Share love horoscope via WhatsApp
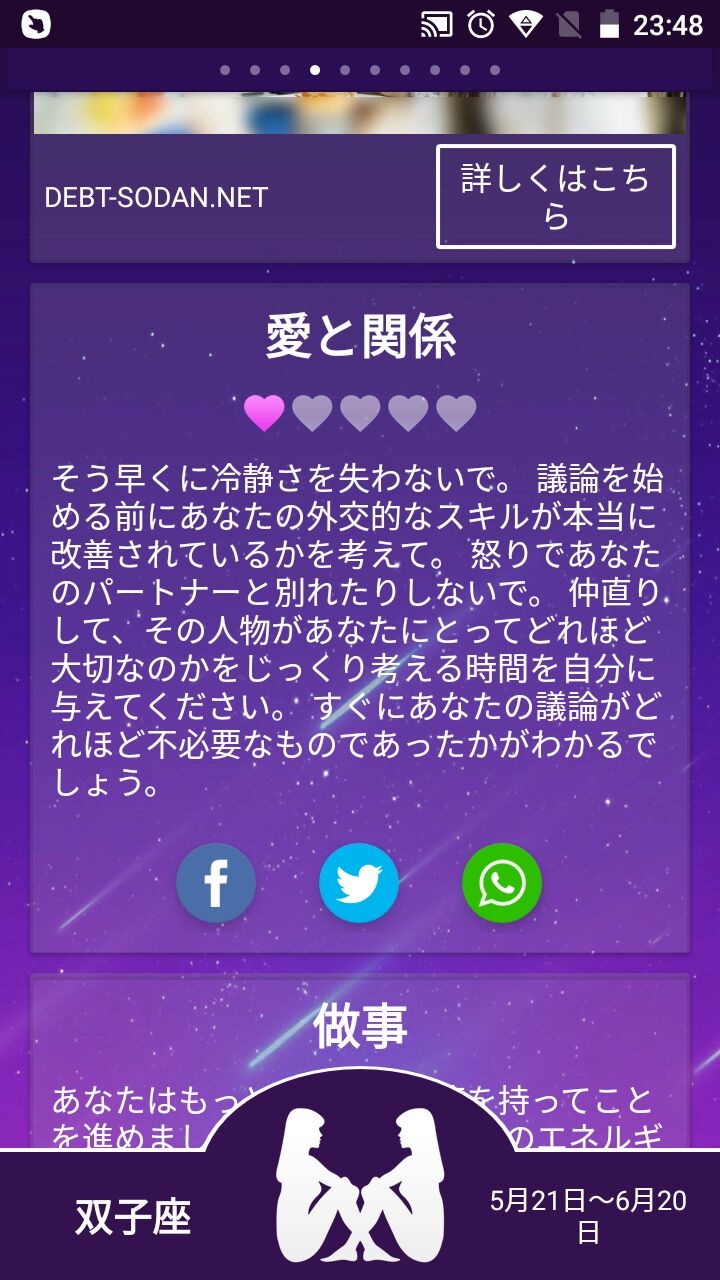 coord(502,883)
